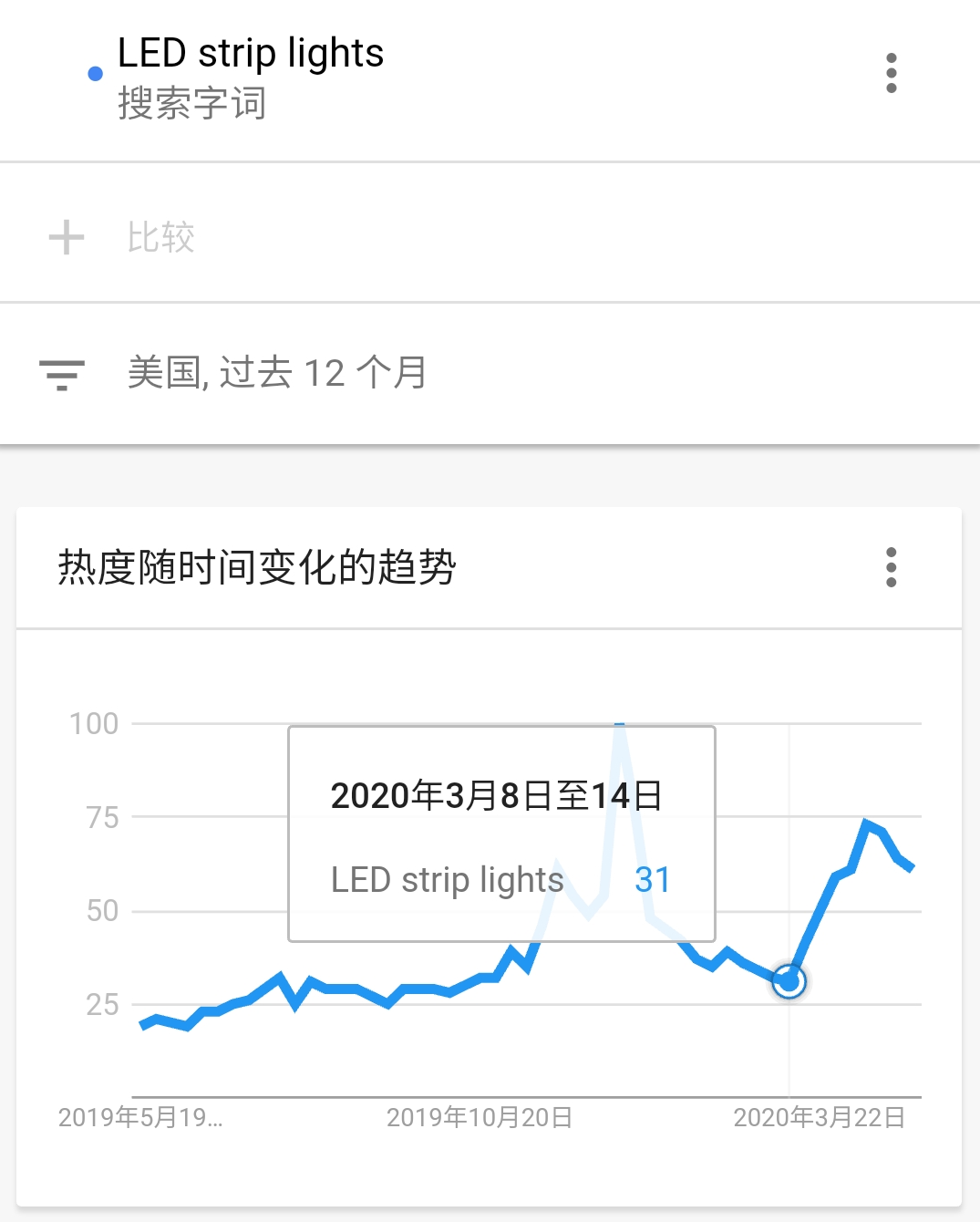Click the date label 2020年3月8日至14日
The width and height of the screenshot is (980, 1222).
tap(496, 795)
